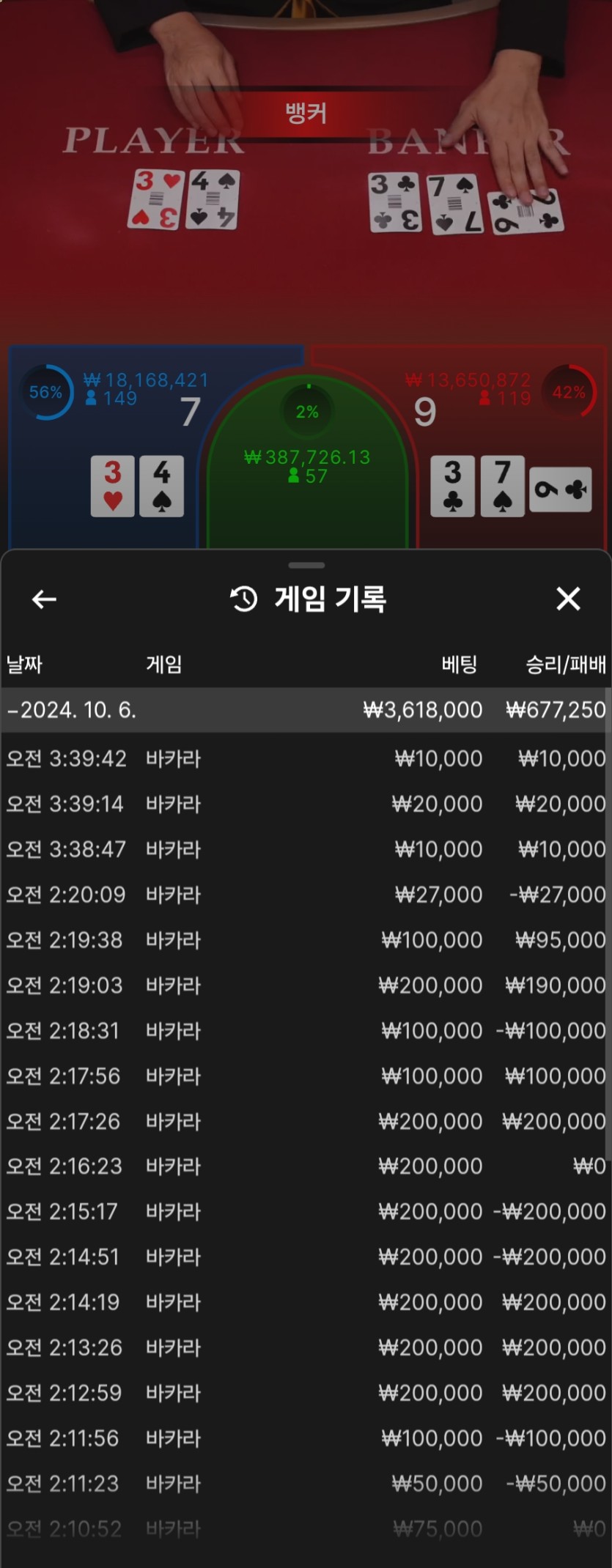Open the 오전 2:11:56 바카라 record
Screen dimensions: 612x1568
[306, 1438]
